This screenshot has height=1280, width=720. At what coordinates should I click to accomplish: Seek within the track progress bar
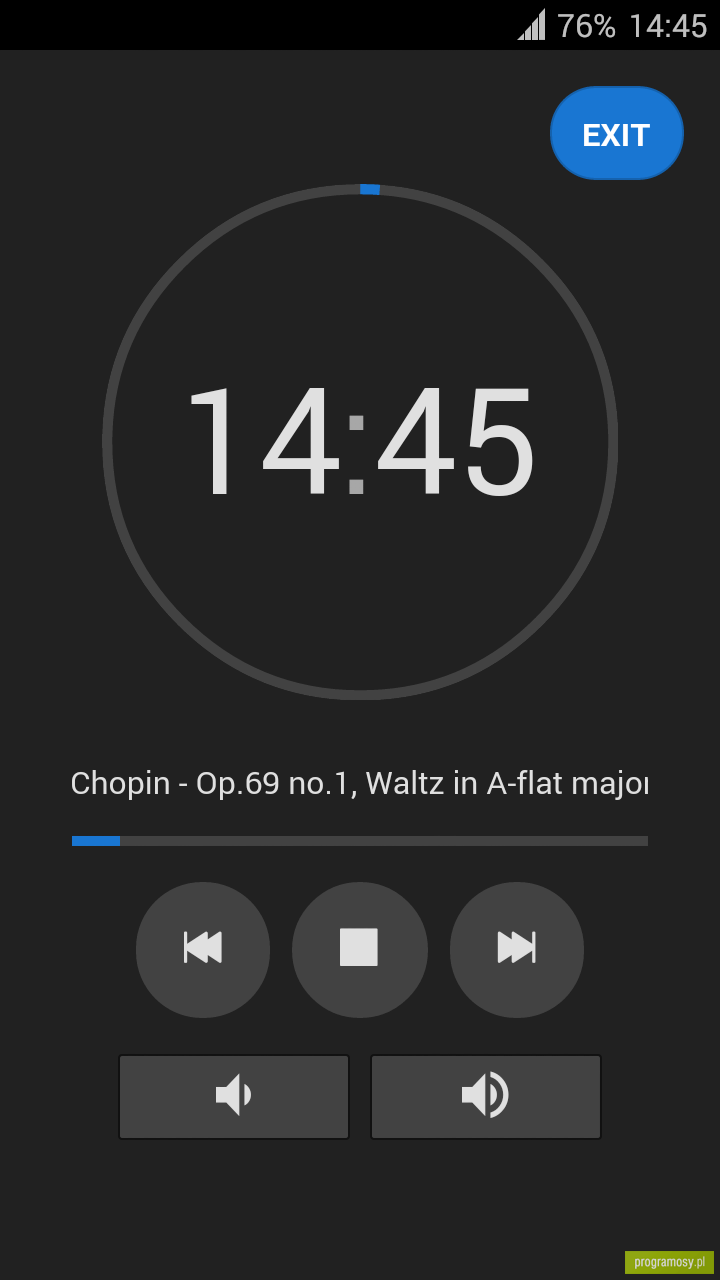tap(360, 841)
